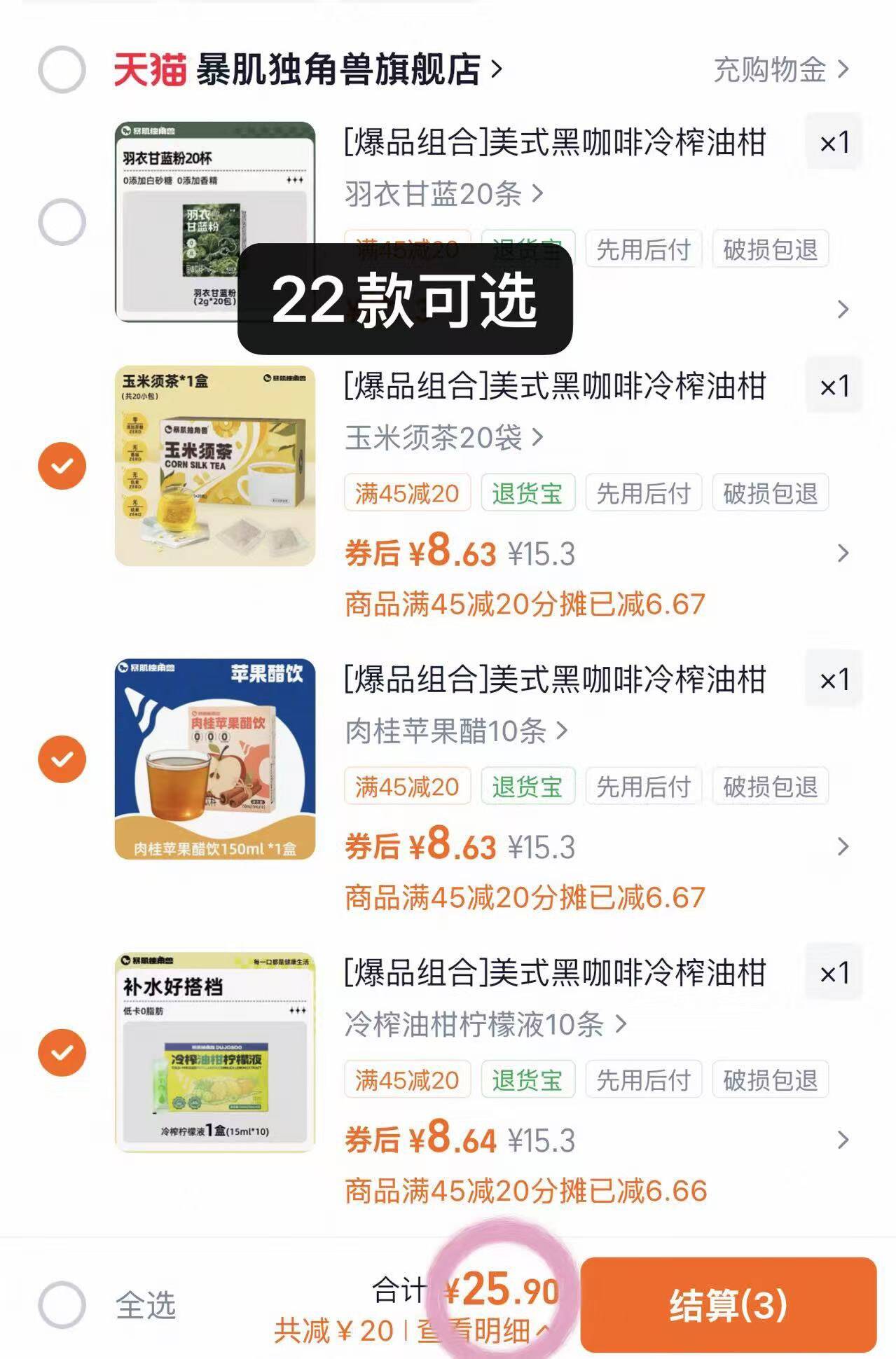The height and width of the screenshot is (1359, 896).
Task: Click the 天猫 Tmall logo icon
Action: (149, 68)
